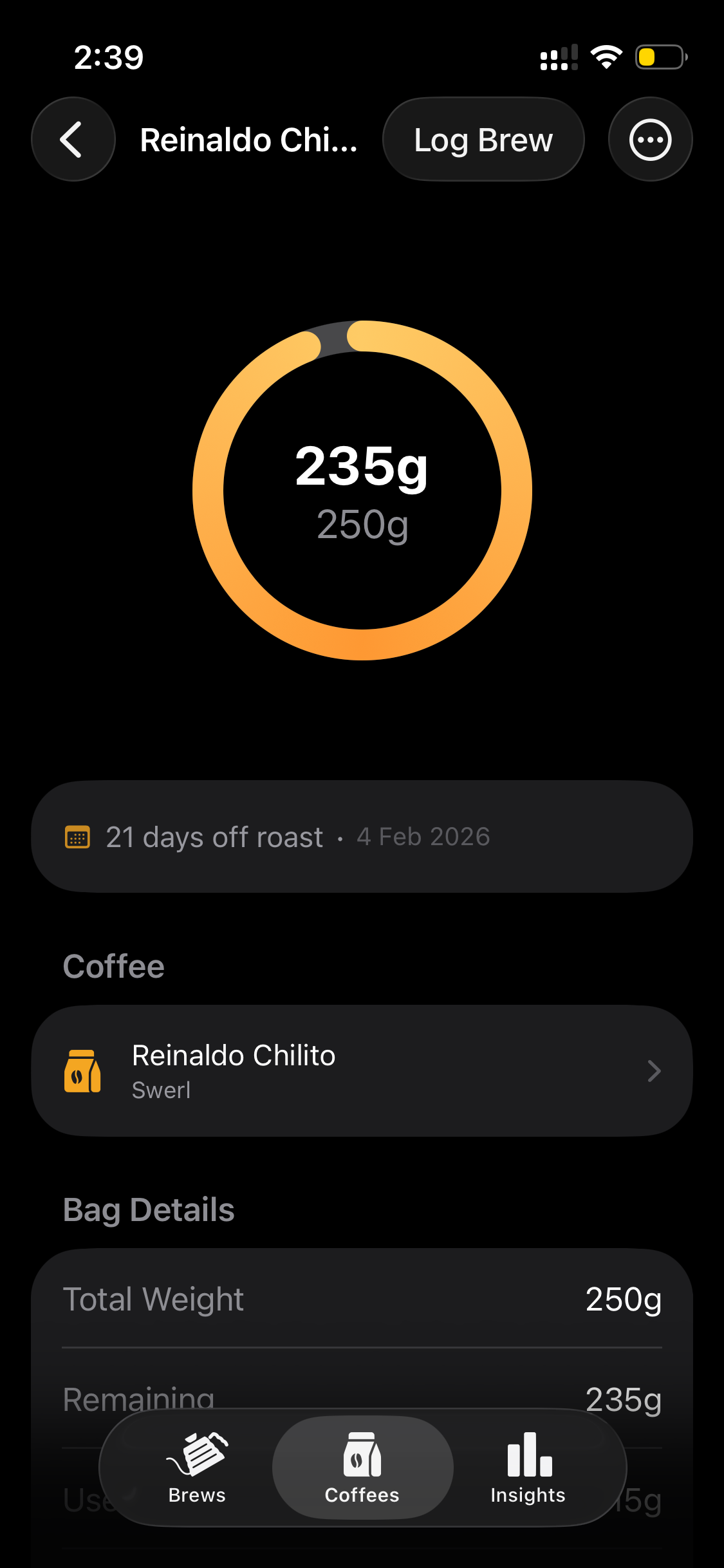
Task: Tap the calendar icon next to days off roast
Action: [x=77, y=836]
